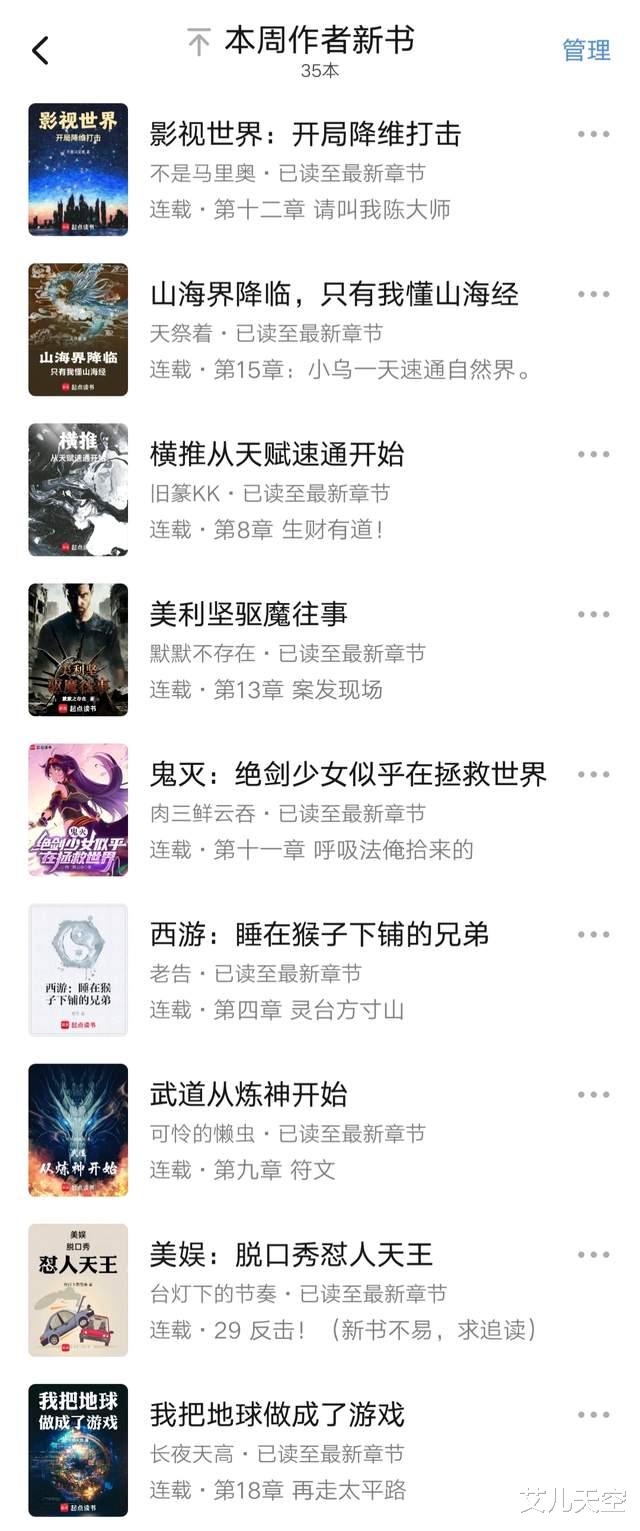640x1531 pixels.
Task: Open the book 西游：睡在猴子下铺的兄弟
Action: [319, 934]
